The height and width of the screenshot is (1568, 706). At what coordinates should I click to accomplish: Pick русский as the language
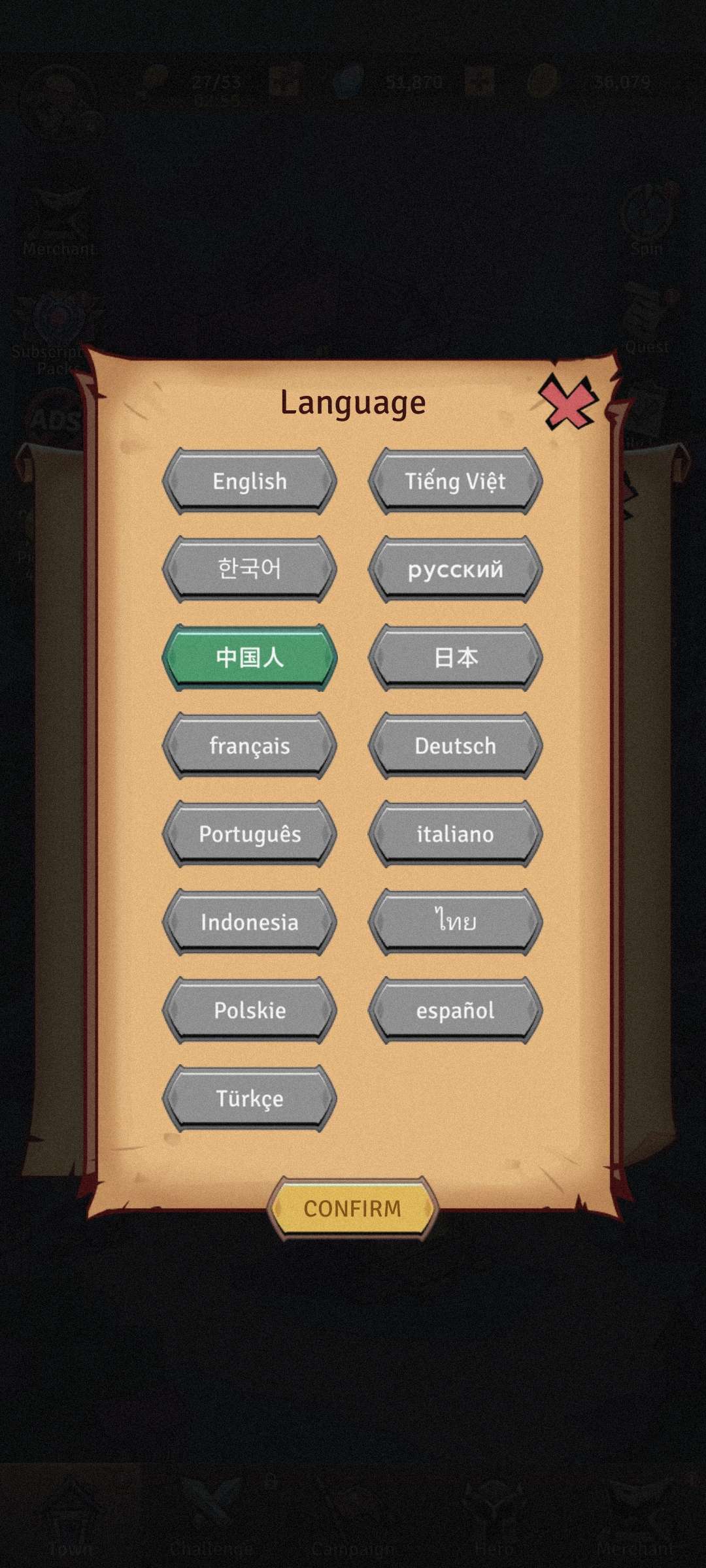(455, 569)
